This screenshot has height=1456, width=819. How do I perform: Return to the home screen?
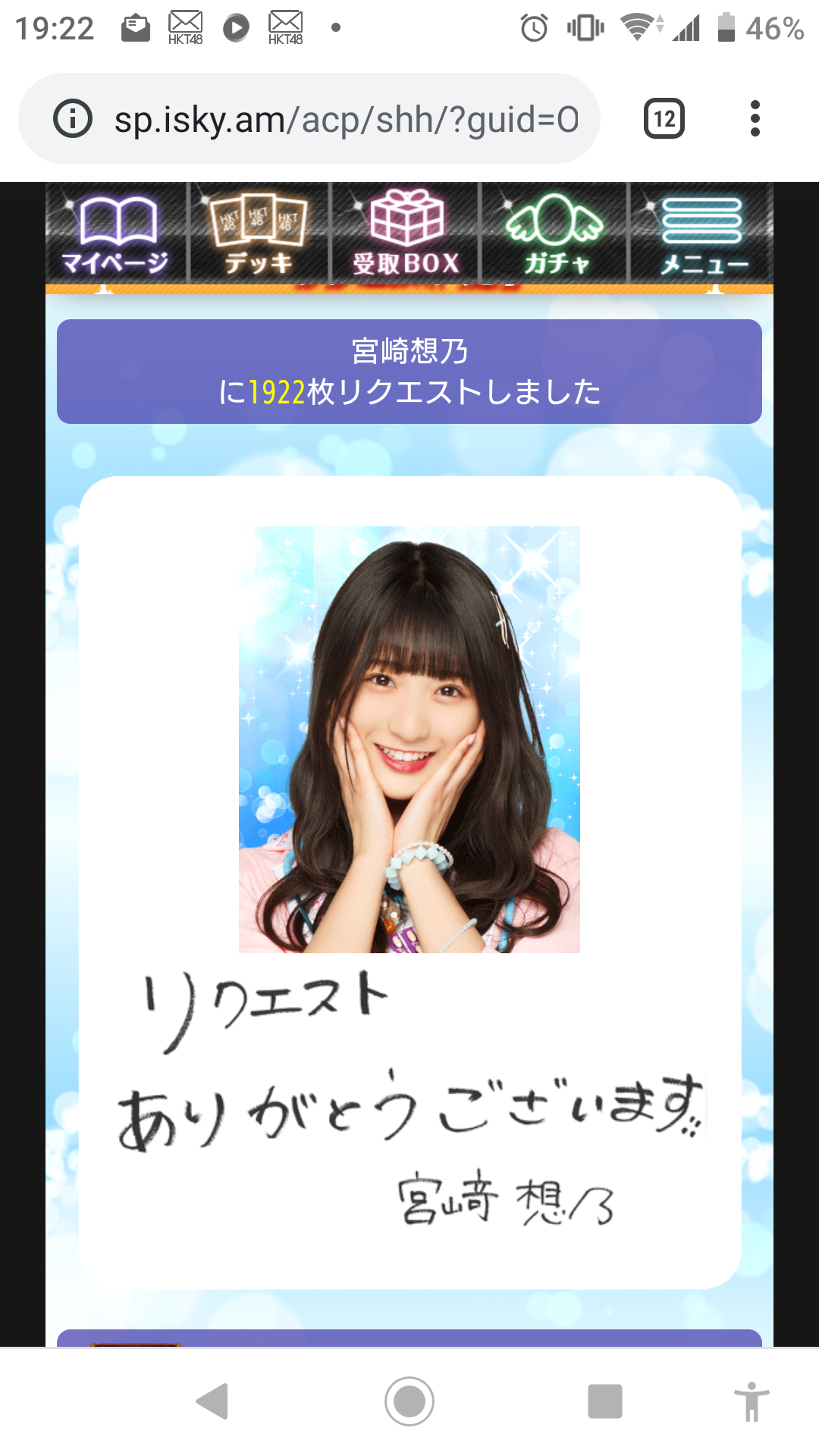point(409,1401)
